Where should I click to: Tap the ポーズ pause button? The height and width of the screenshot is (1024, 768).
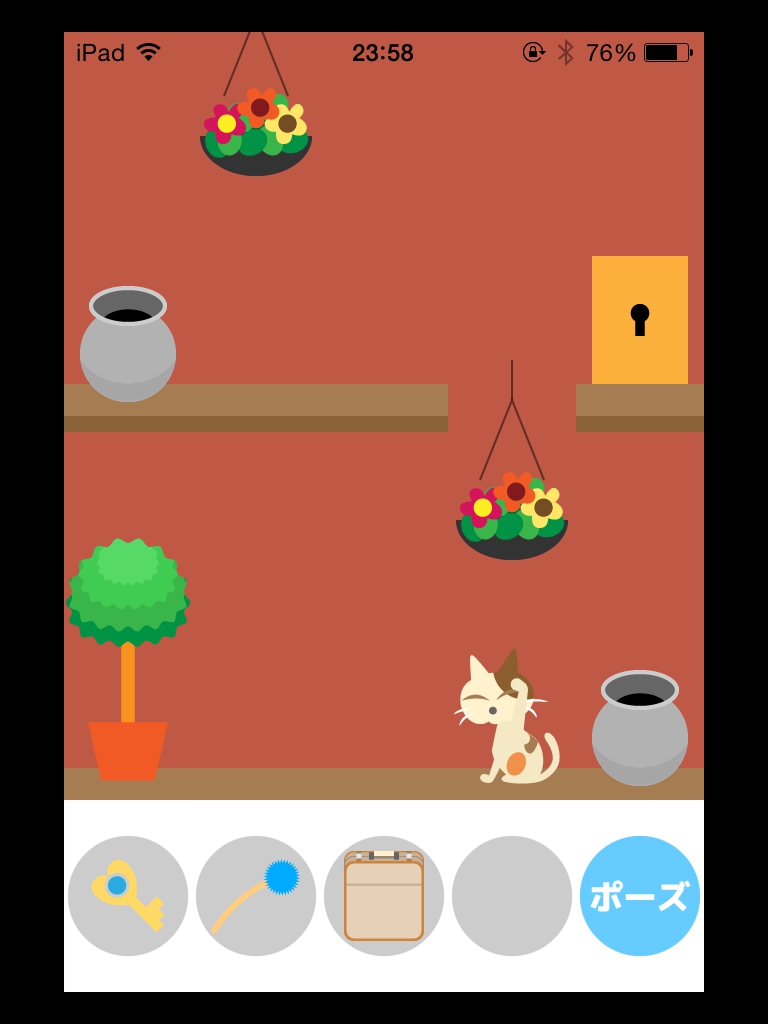[640, 895]
